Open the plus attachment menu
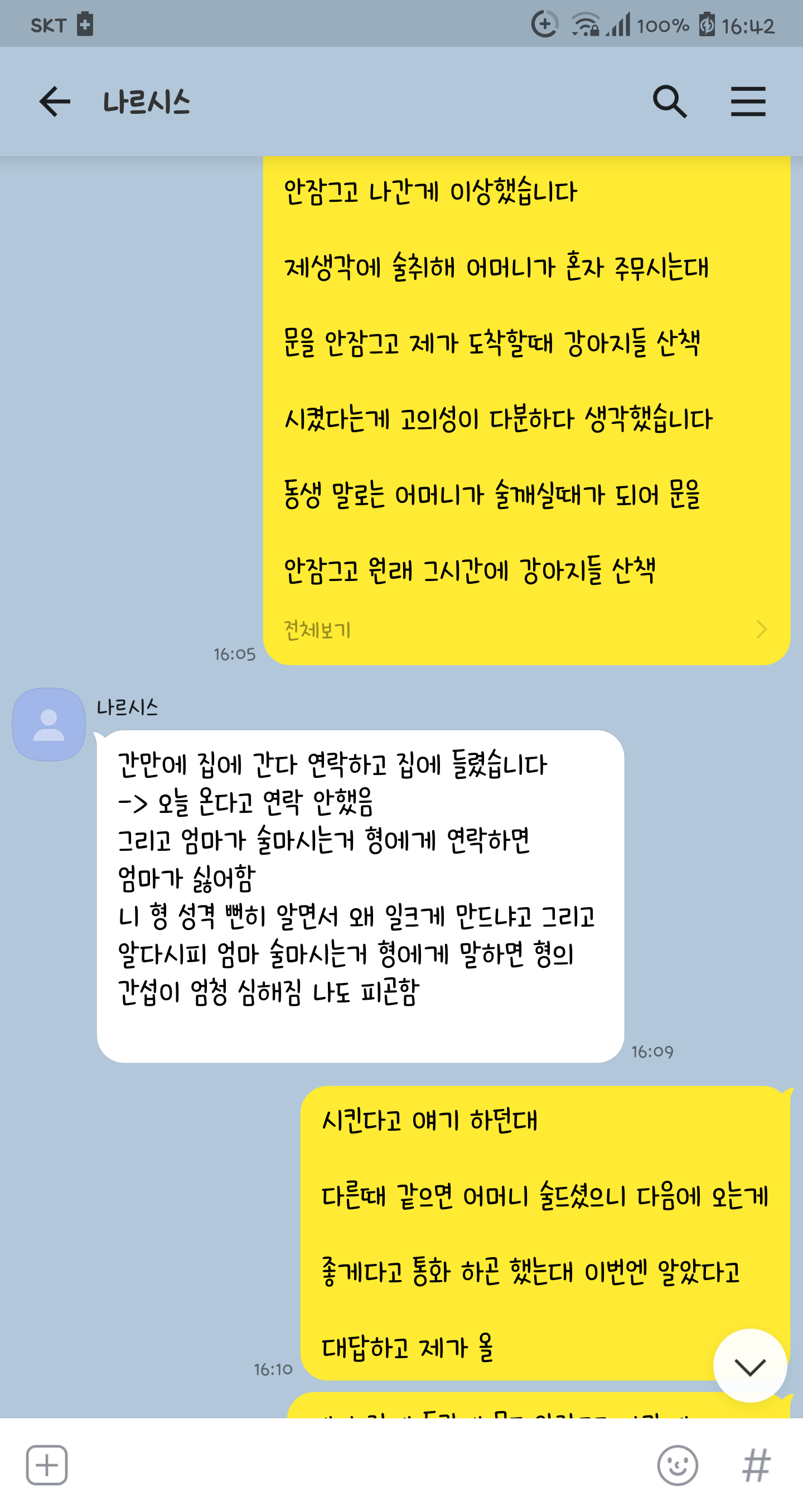Screen dimensions: 803x1512 [47, 1465]
